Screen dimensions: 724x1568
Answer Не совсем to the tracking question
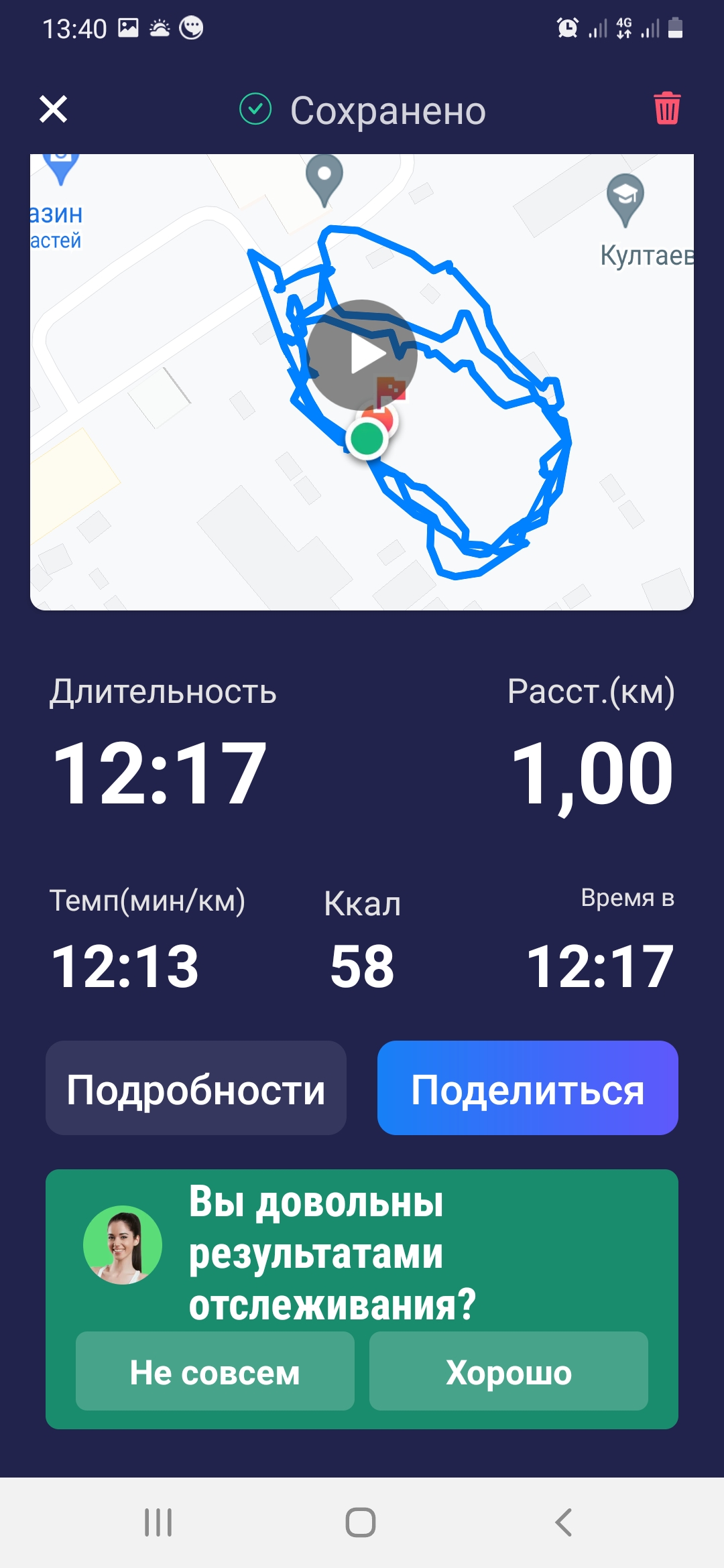(215, 1372)
